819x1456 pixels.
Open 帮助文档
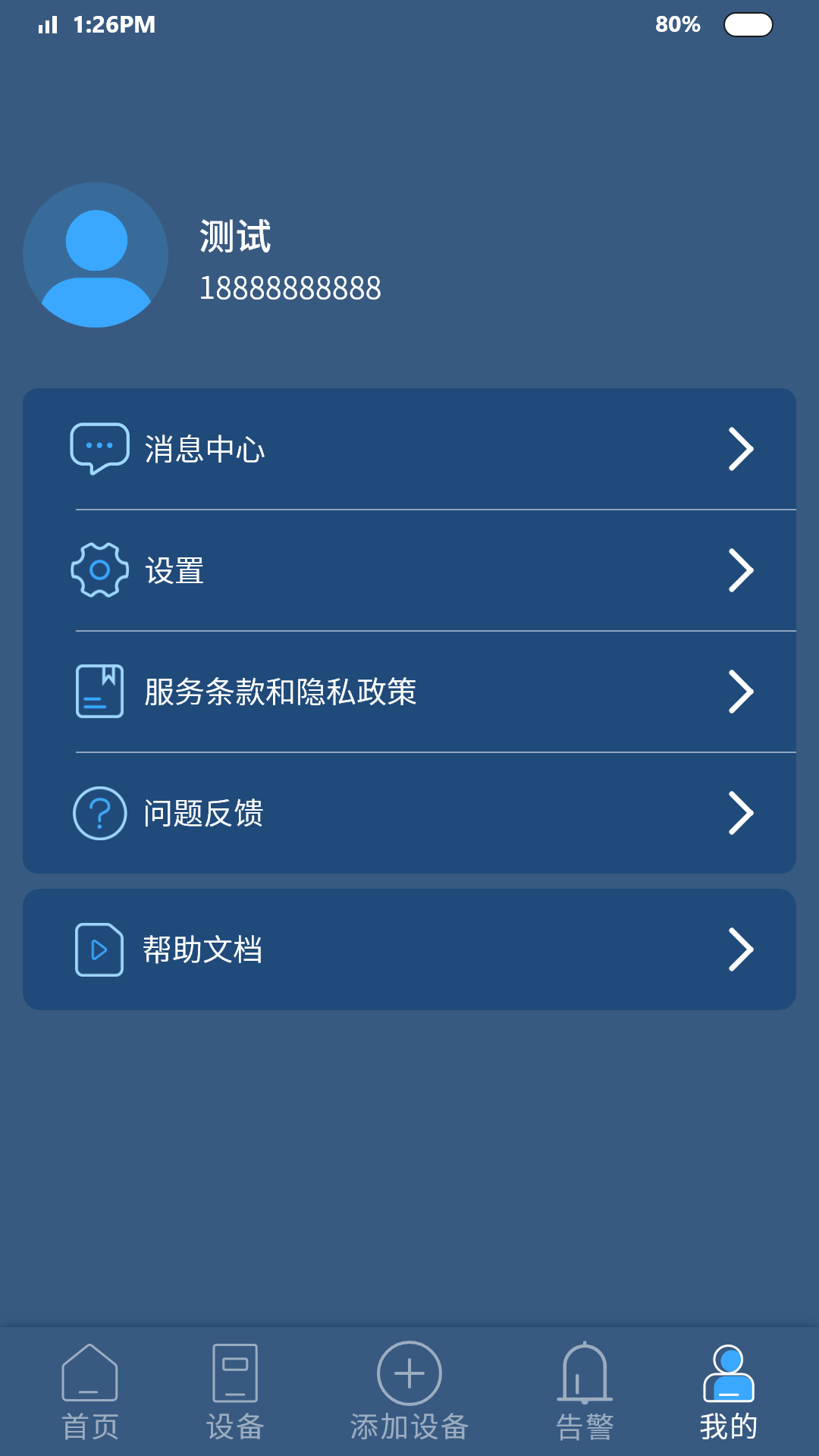(x=201, y=949)
